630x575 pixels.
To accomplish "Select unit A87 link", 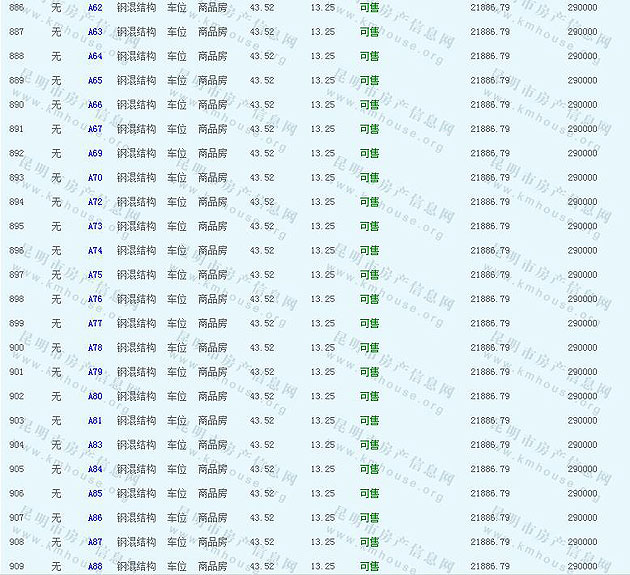I will click(95, 542).
